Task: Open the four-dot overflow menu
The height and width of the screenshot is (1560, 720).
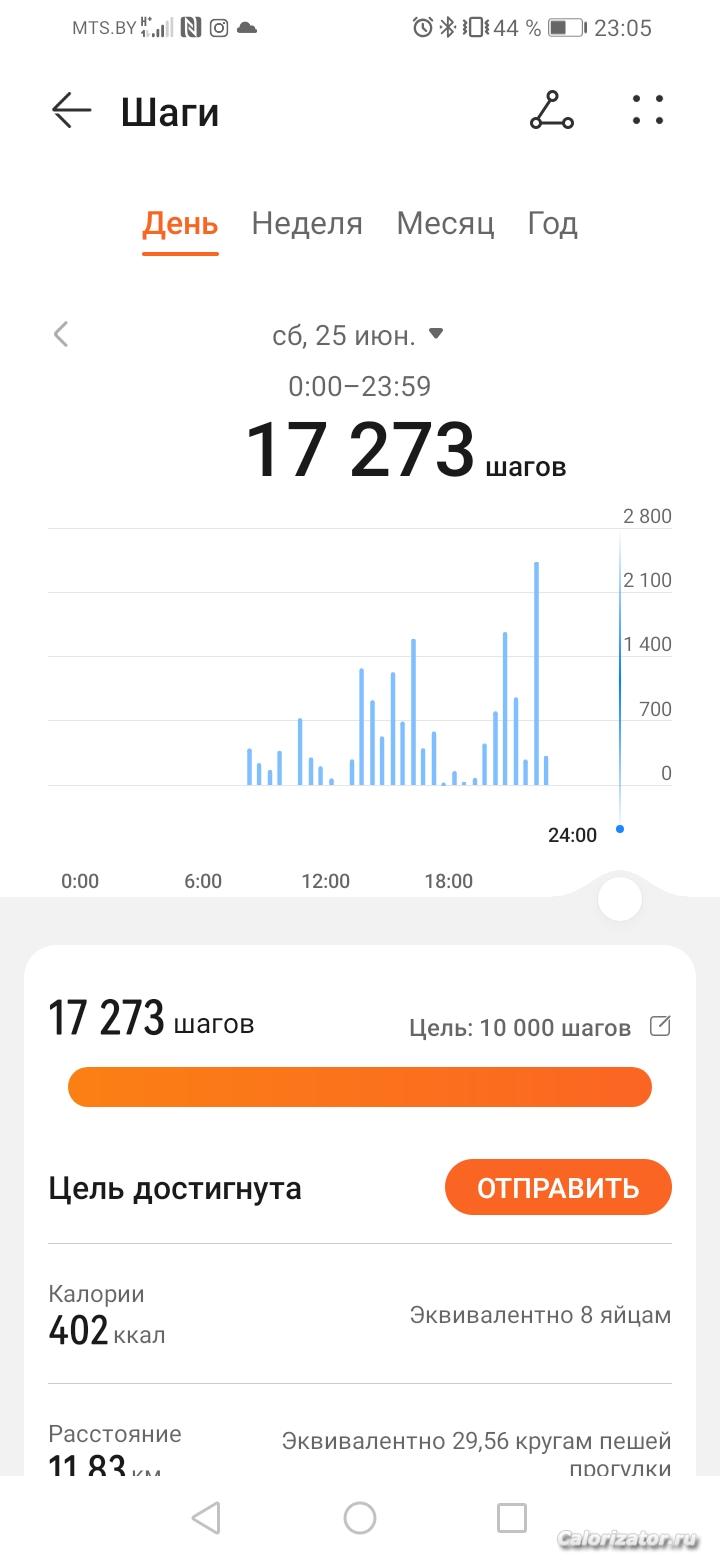Action: point(648,110)
